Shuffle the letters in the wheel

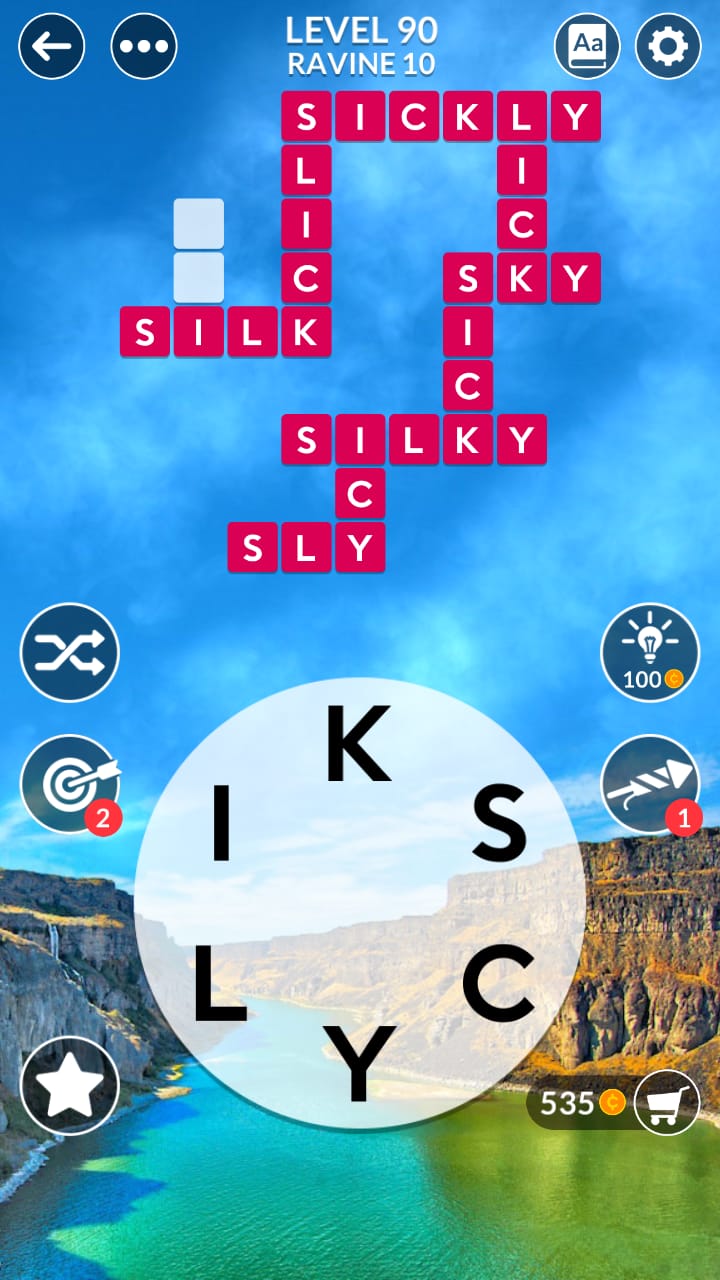coord(70,653)
